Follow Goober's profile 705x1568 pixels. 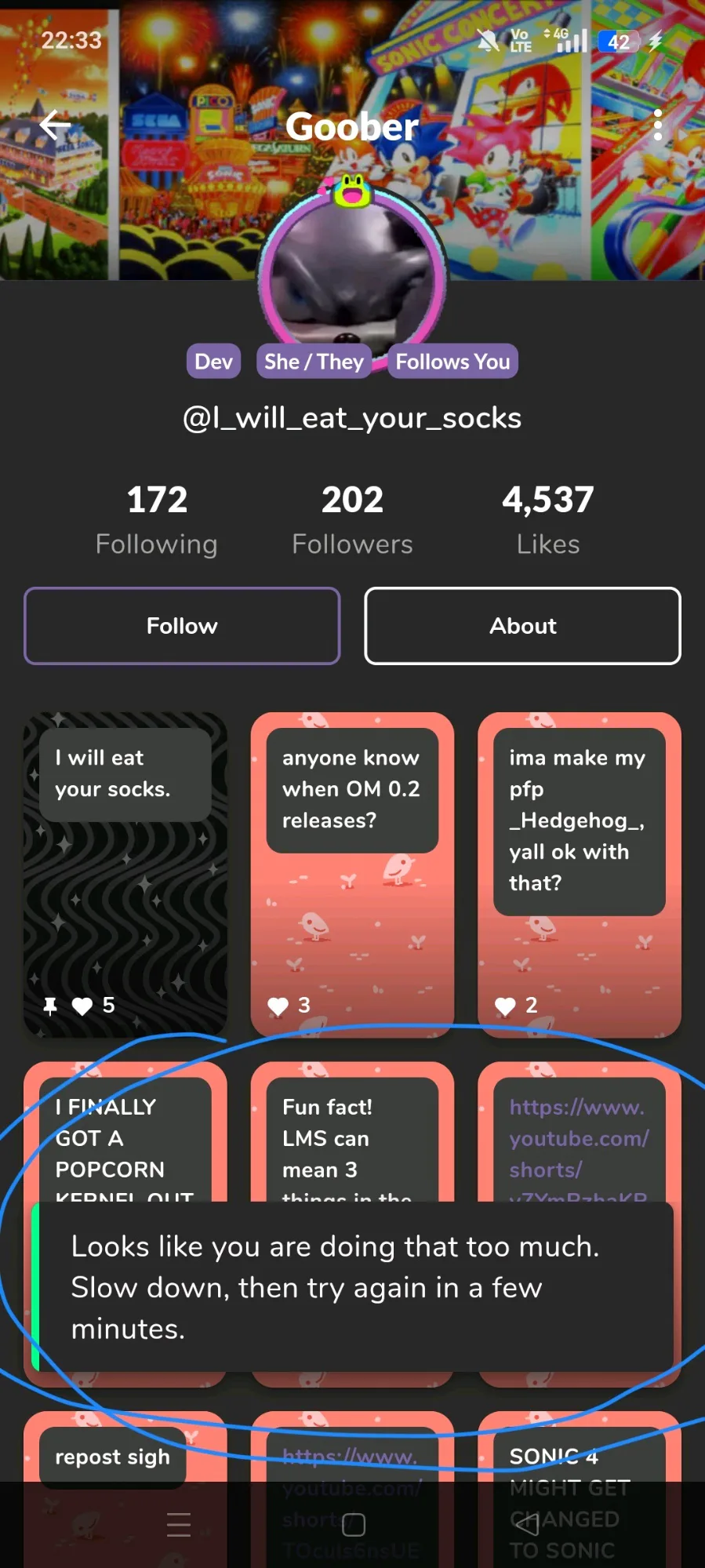pyautogui.click(x=182, y=626)
